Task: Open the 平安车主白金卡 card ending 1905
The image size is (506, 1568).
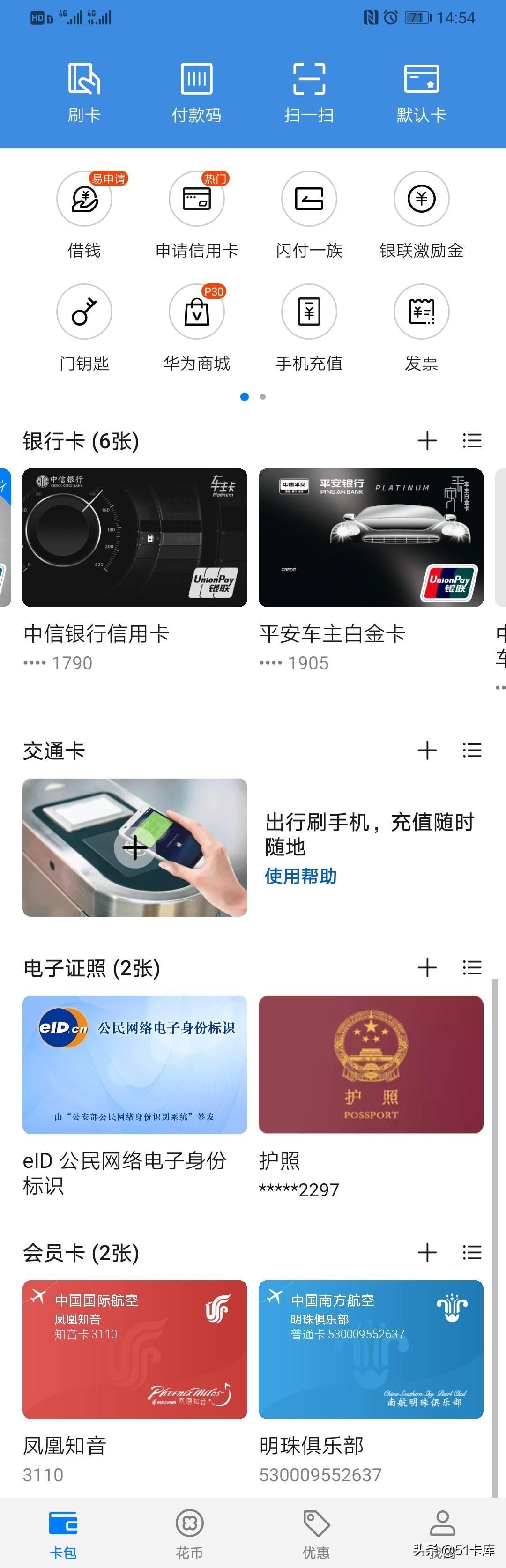Action: point(371,538)
